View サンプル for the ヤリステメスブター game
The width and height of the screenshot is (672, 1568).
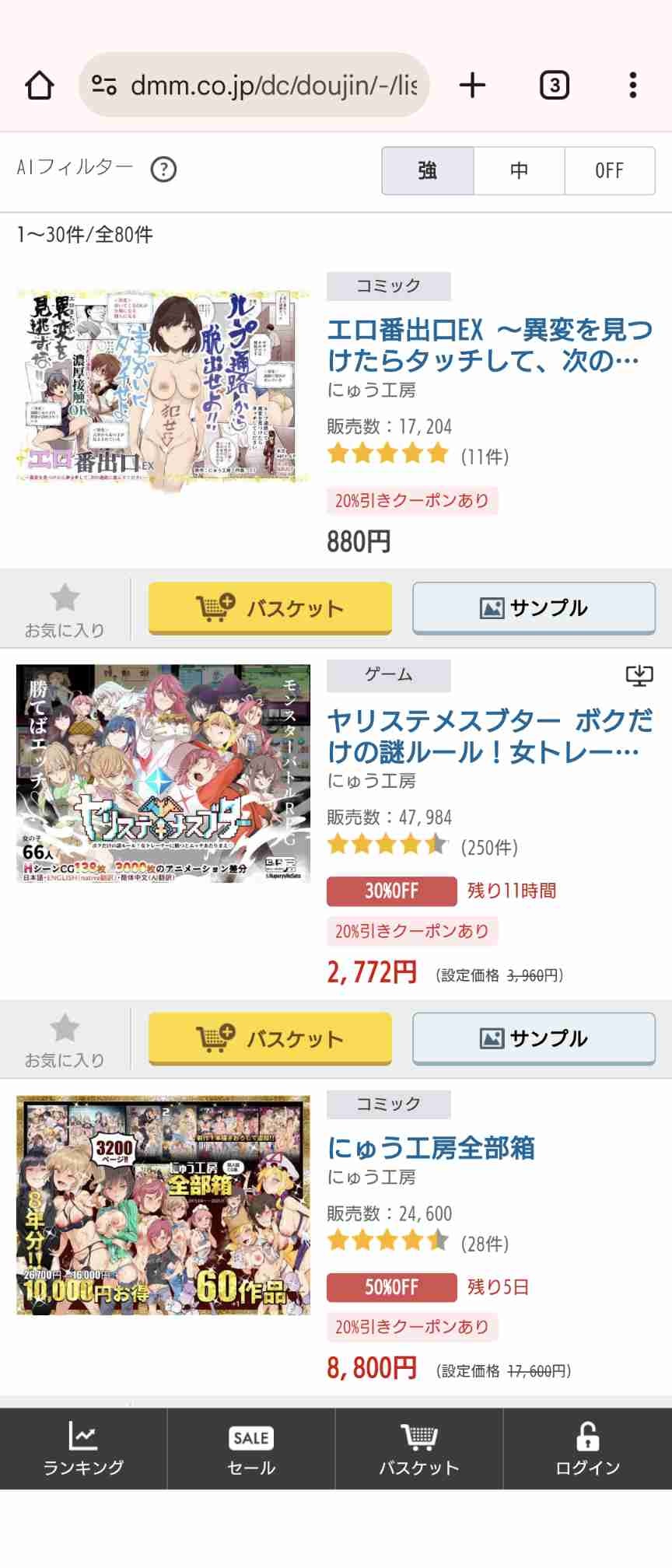click(534, 1038)
